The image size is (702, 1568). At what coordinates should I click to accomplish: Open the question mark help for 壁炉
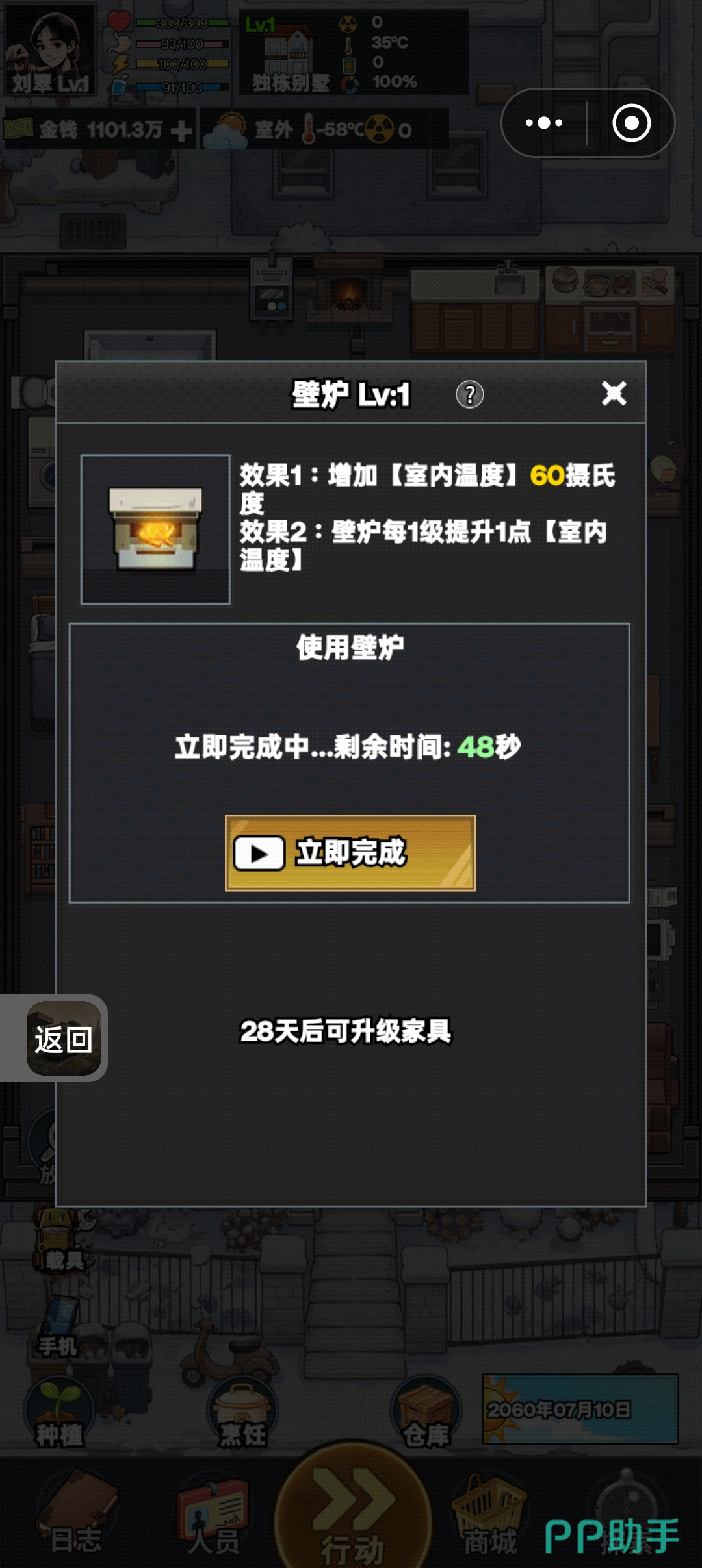pos(470,394)
